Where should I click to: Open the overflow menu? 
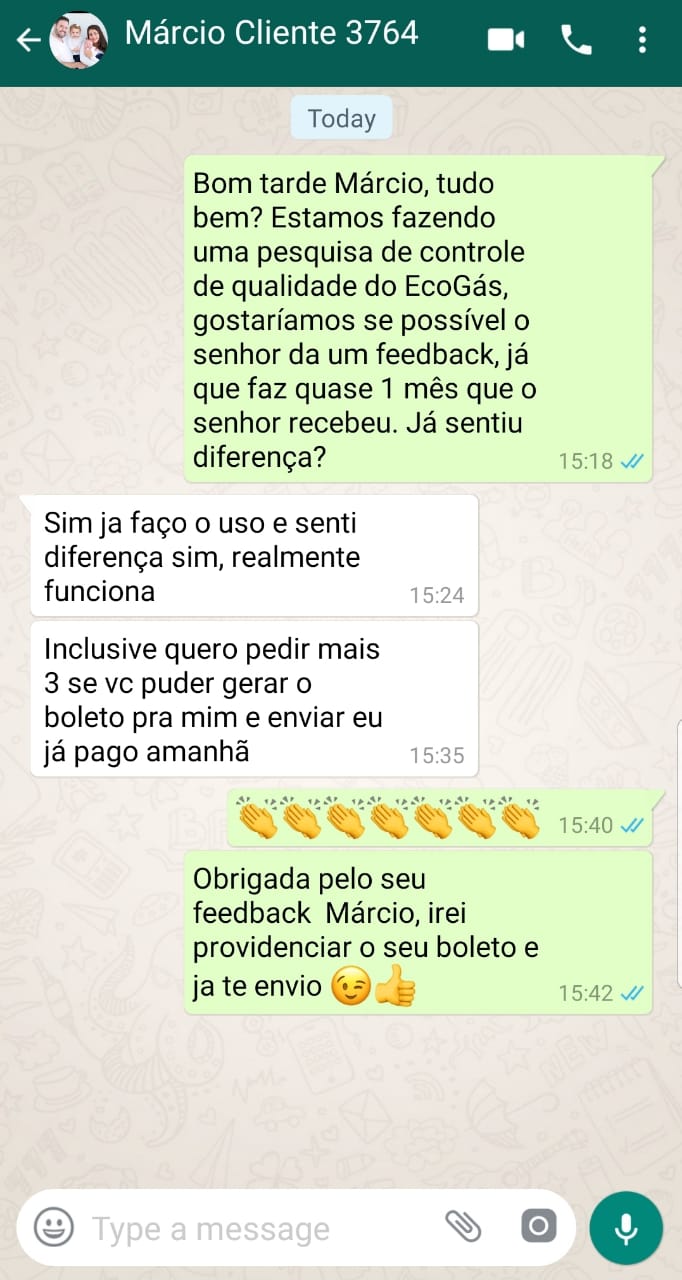click(642, 40)
